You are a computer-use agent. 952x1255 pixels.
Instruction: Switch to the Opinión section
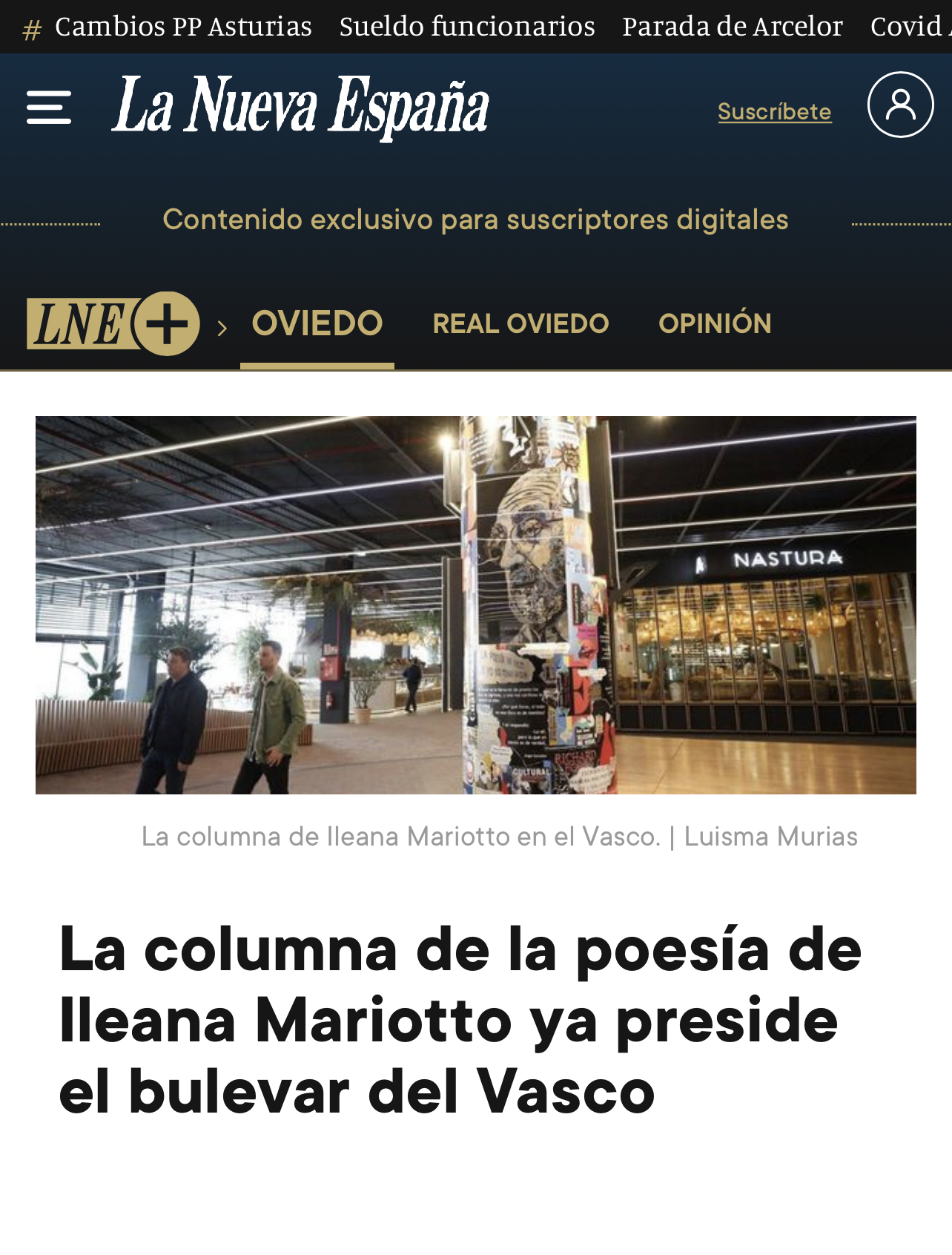coord(715,323)
